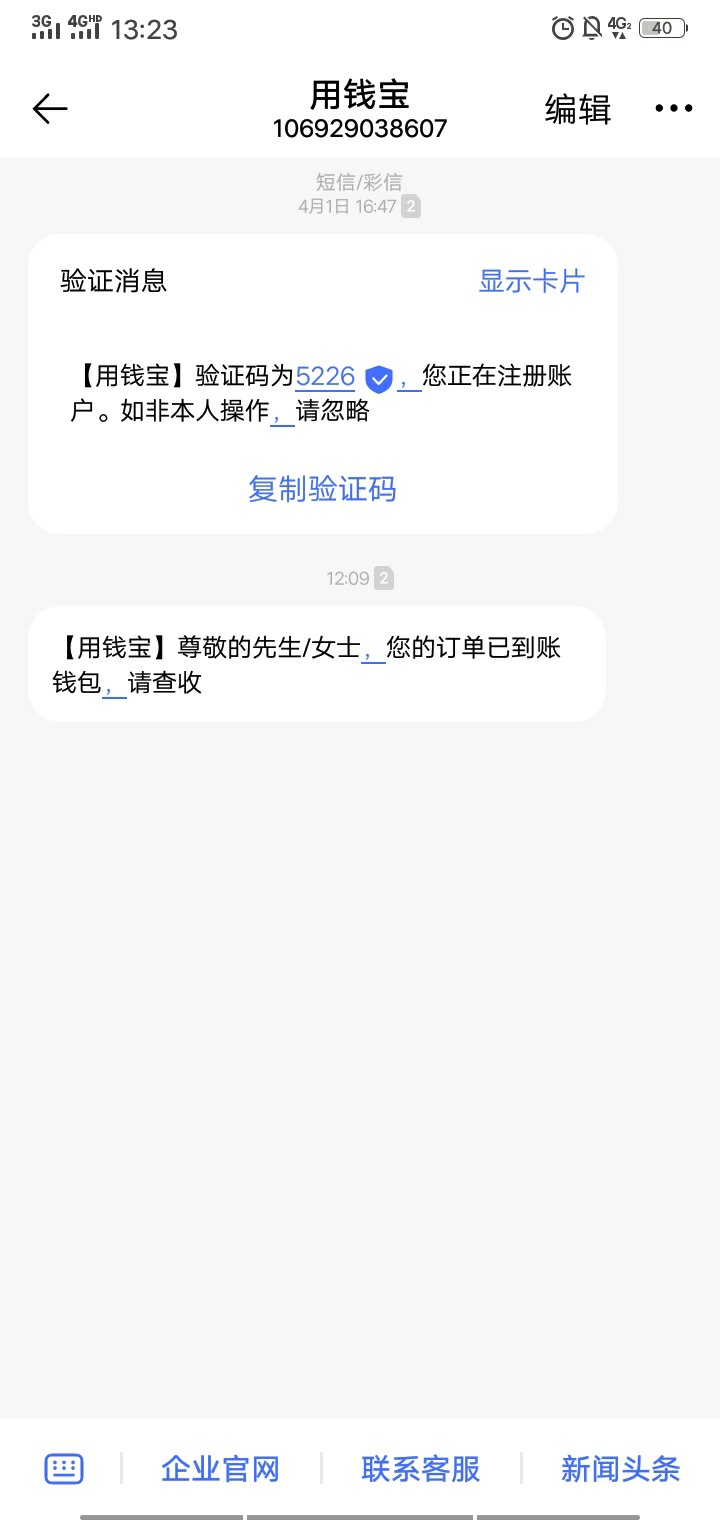
Task: Tap 编辑 to edit messages
Action: (577, 109)
